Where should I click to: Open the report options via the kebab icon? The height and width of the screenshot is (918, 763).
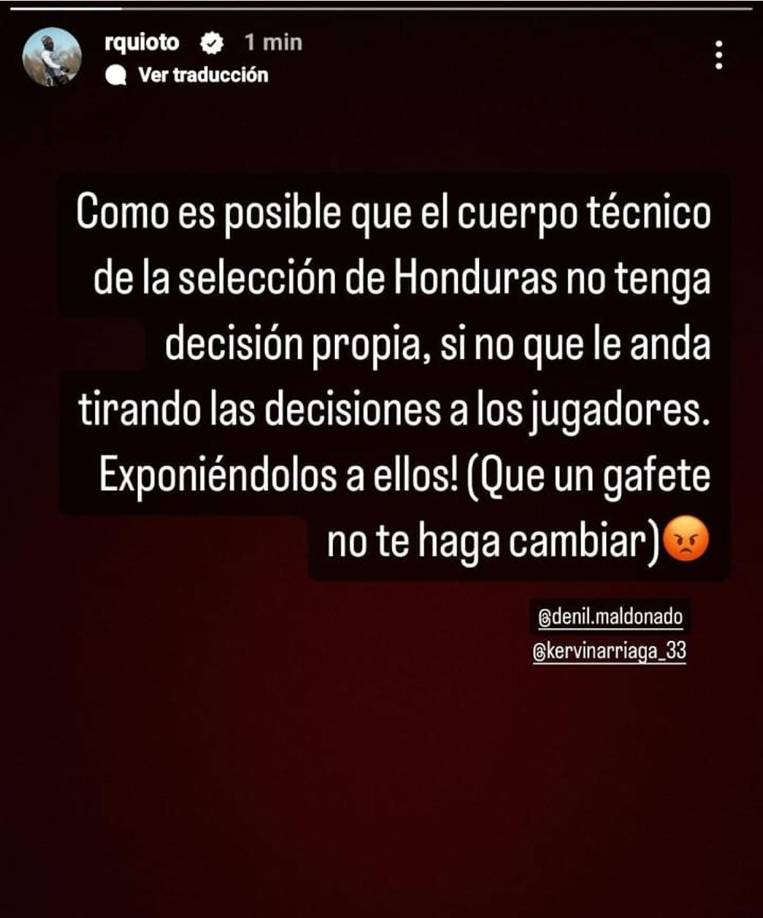[x=717, y=55]
